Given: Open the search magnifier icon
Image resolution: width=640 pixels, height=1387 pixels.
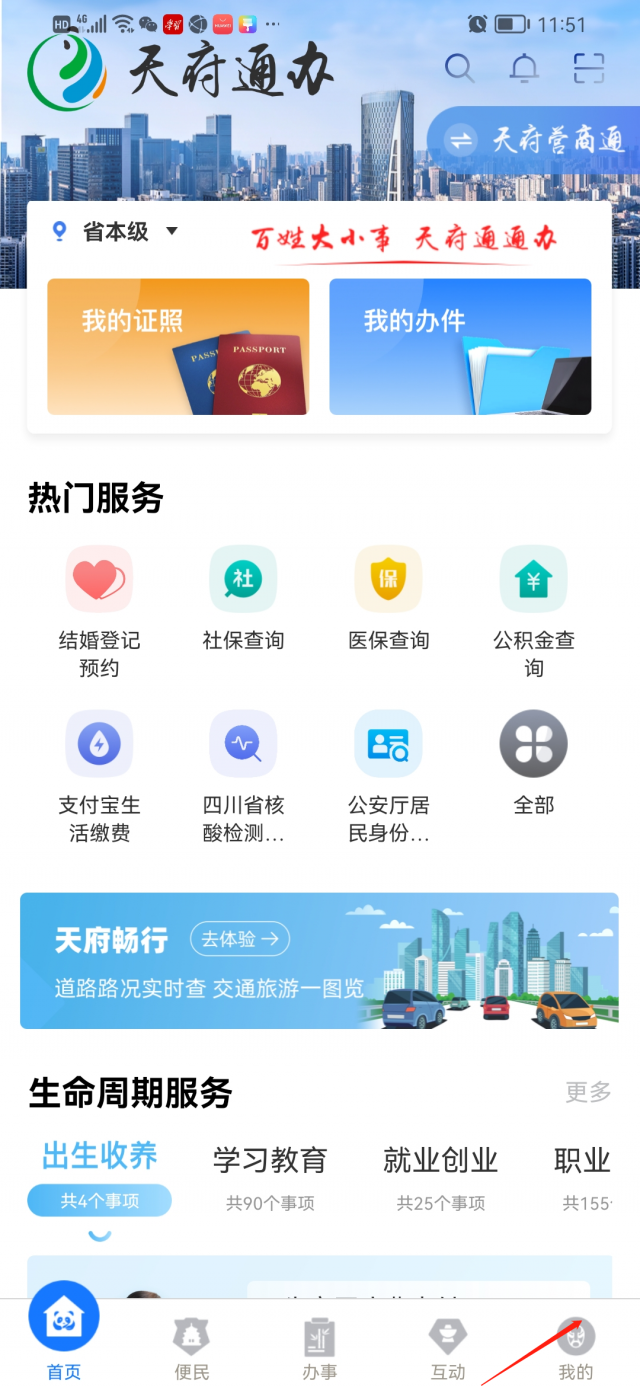Looking at the screenshot, I should (459, 68).
